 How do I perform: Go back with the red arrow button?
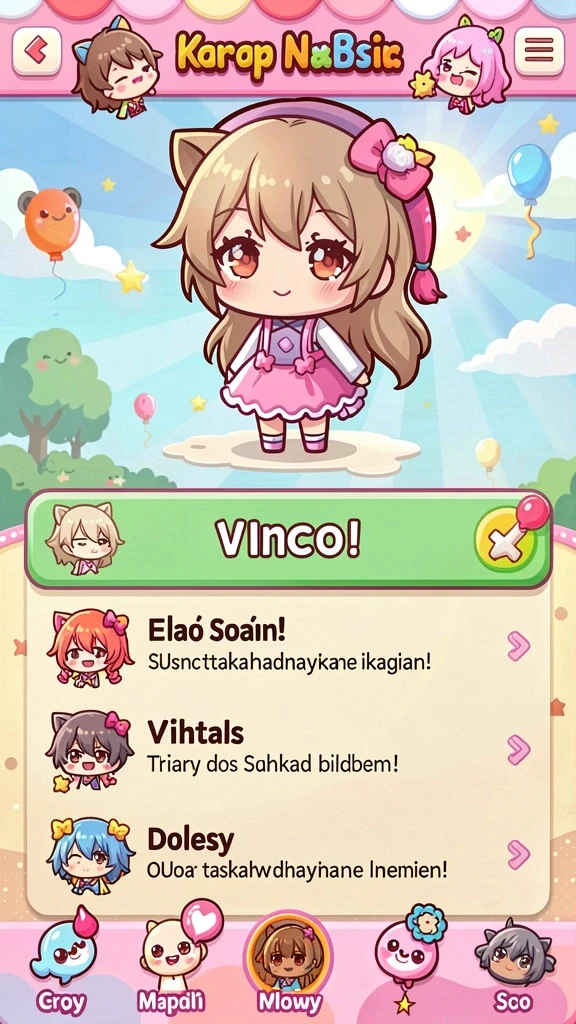[x=37, y=50]
